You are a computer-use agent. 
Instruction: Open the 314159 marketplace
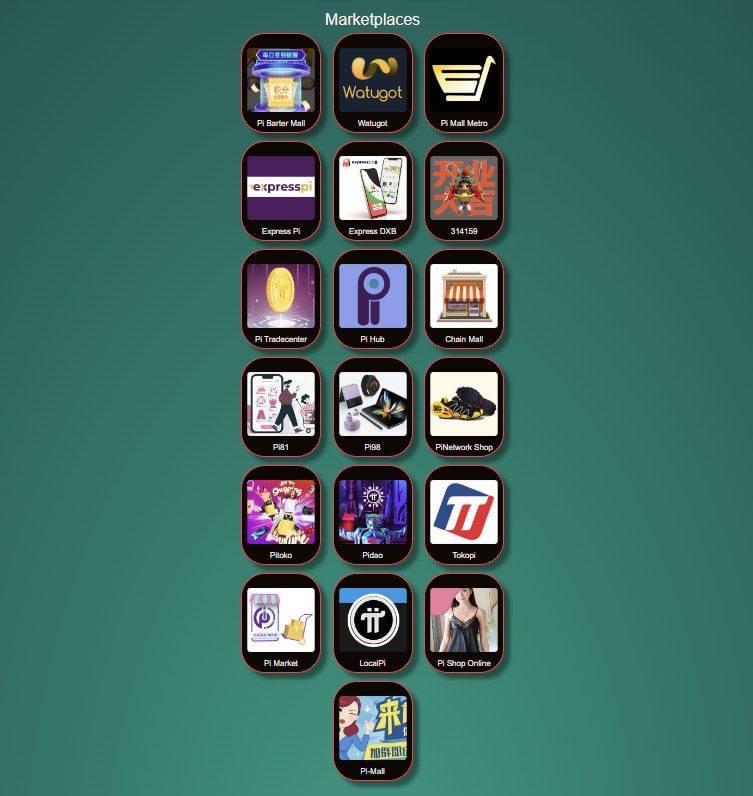(464, 190)
